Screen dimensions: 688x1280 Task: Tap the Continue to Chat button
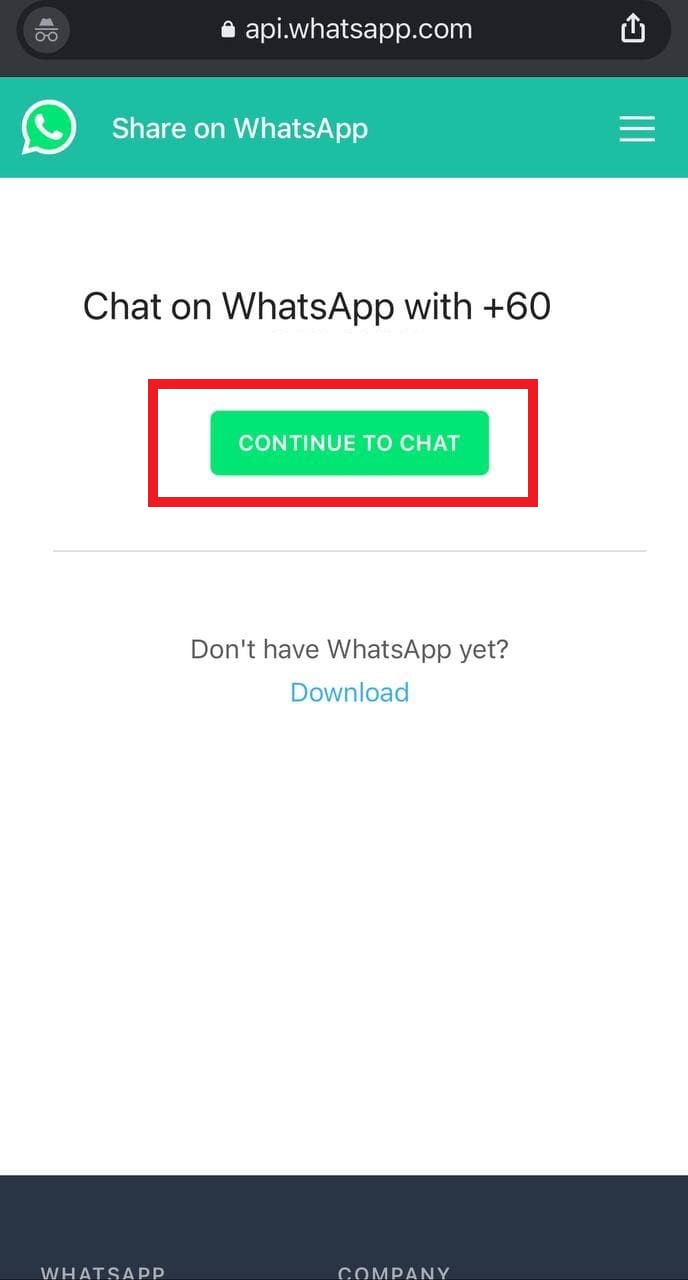click(349, 442)
